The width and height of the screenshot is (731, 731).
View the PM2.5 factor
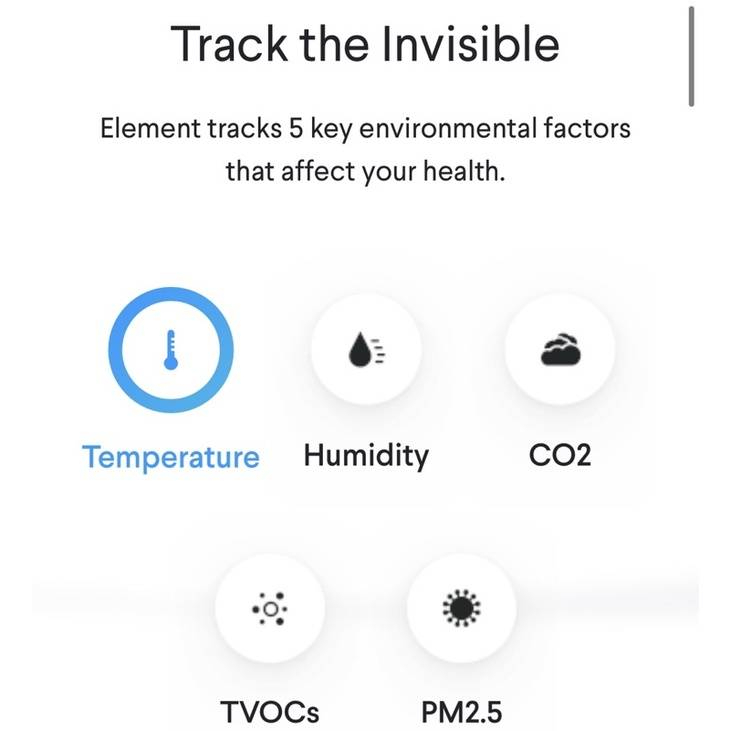[461, 607]
